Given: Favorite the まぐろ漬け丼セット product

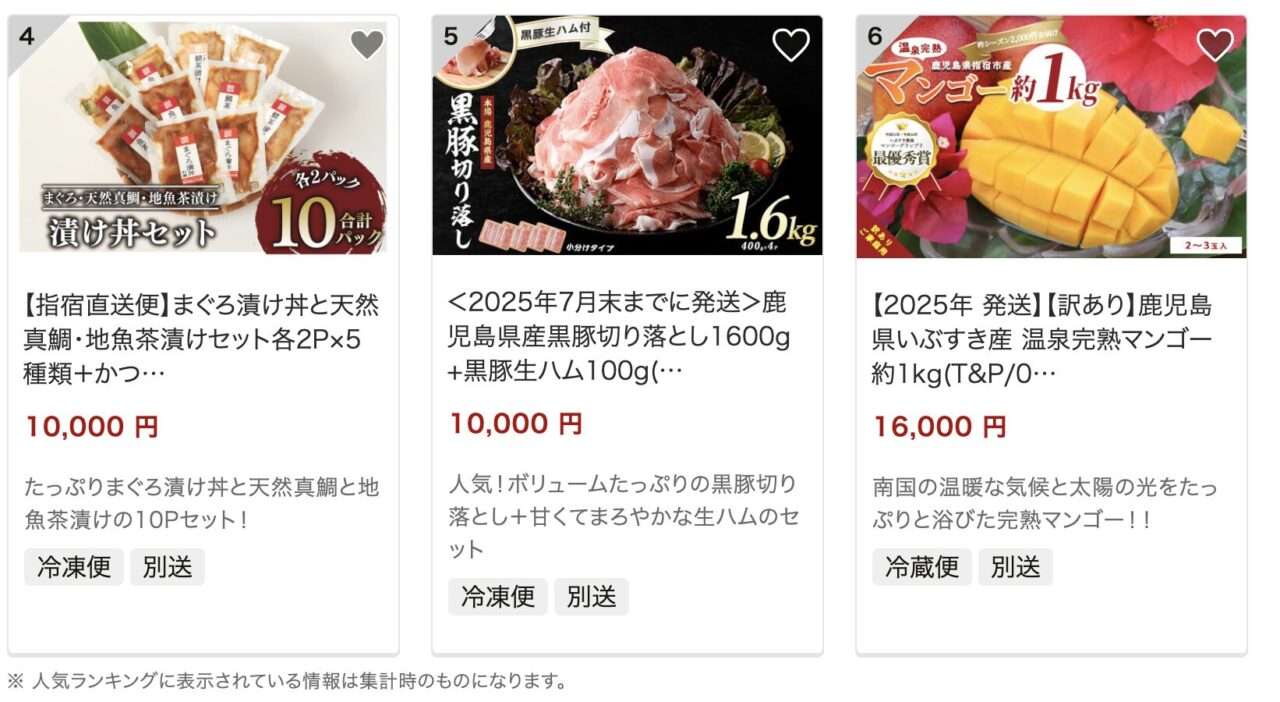Looking at the screenshot, I should (367, 45).
